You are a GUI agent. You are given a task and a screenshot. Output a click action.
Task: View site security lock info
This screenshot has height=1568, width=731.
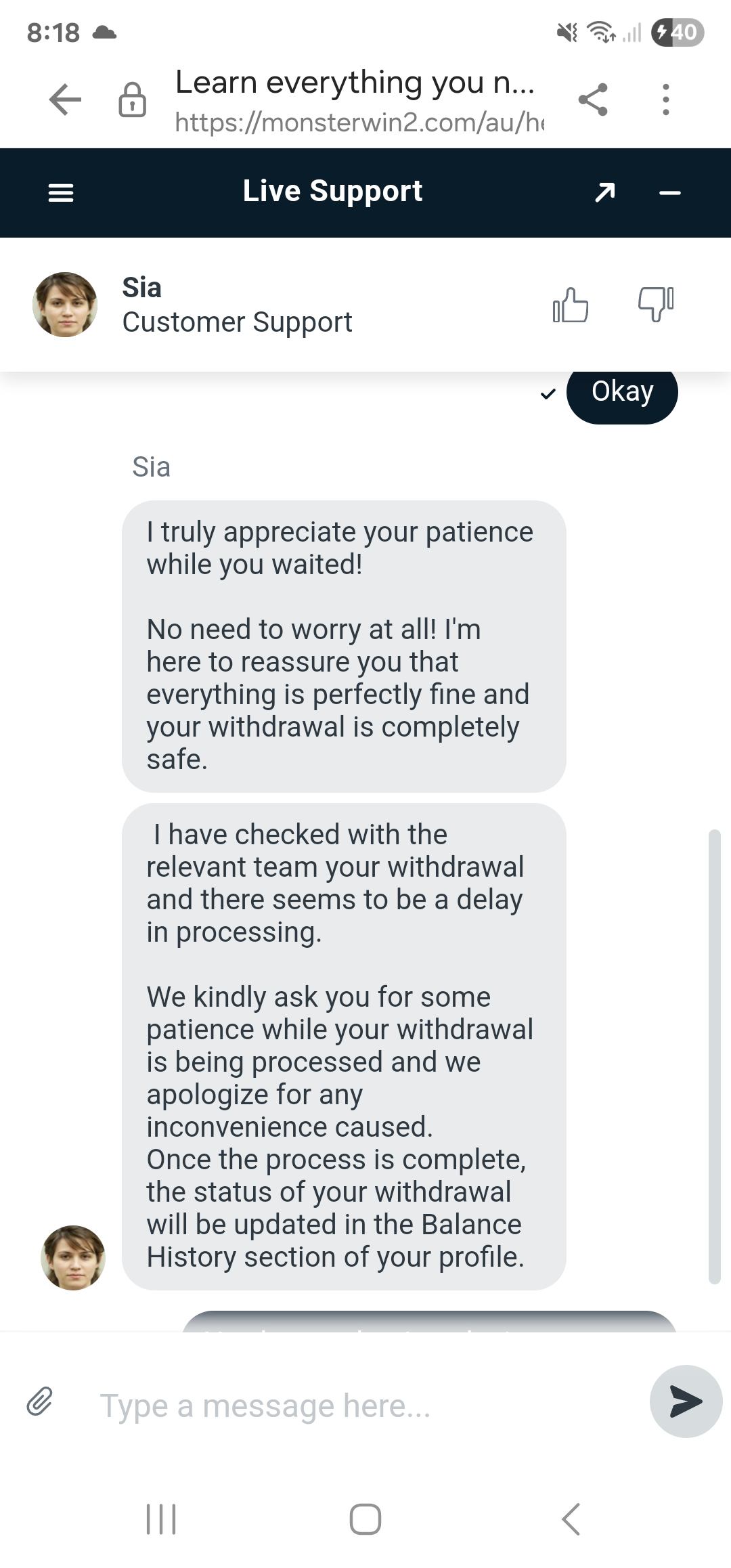[132, 100]
